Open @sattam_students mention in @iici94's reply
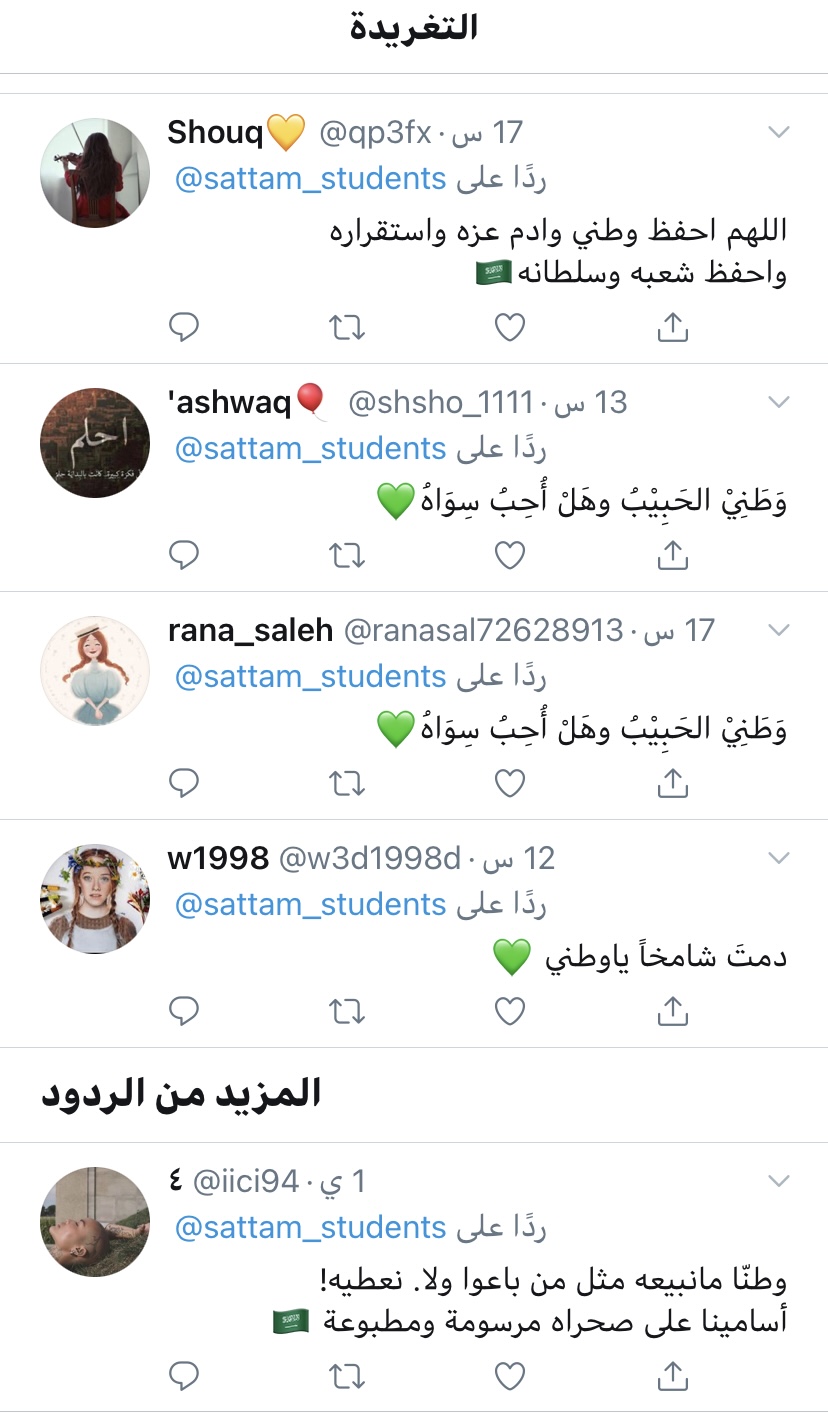This screenshot has width=828, height=1413. [x=310, y=1227]
